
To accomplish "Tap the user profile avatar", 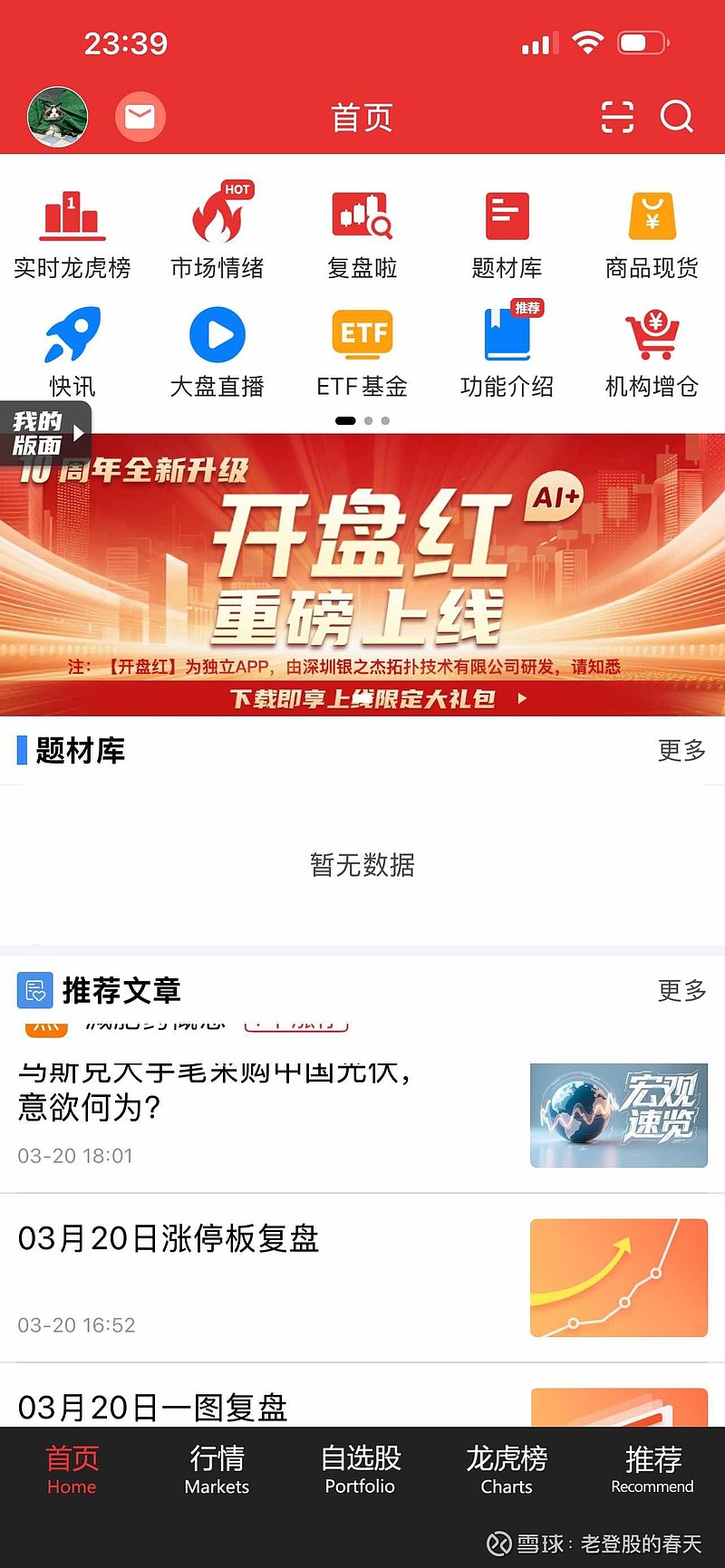I will [x=57, y=116].
